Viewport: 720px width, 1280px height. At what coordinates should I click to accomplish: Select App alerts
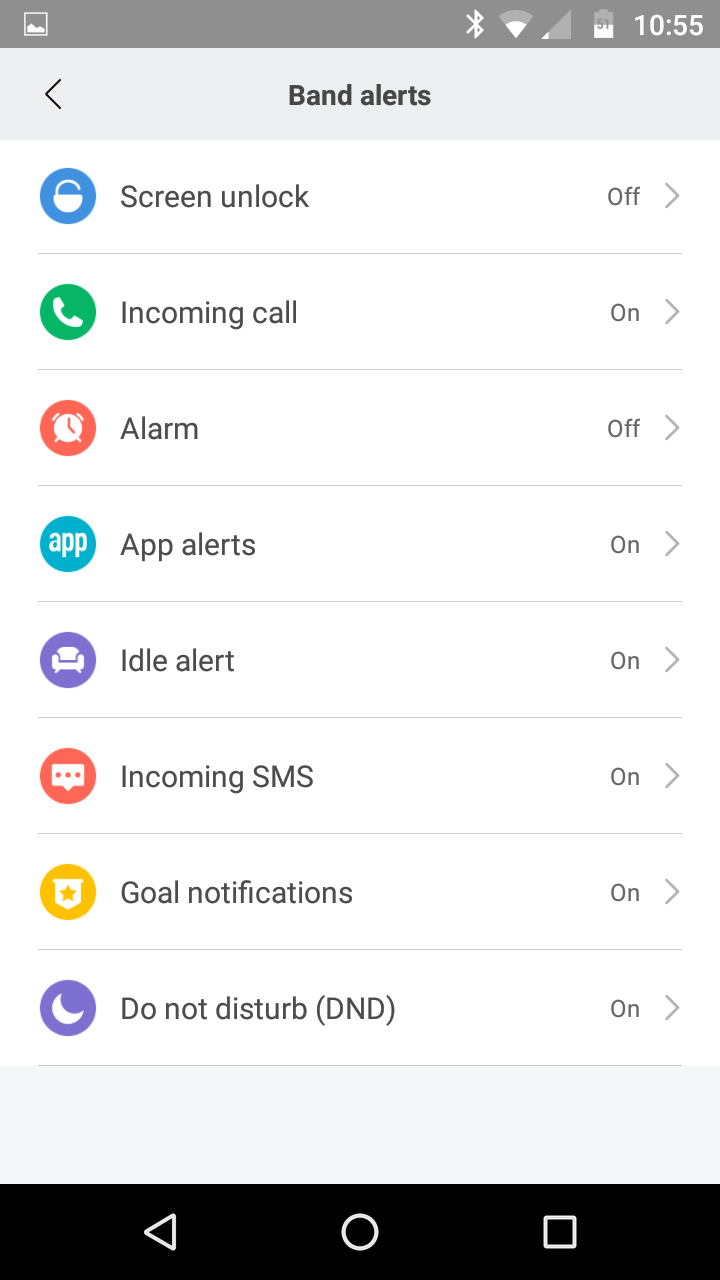[360, 544]
